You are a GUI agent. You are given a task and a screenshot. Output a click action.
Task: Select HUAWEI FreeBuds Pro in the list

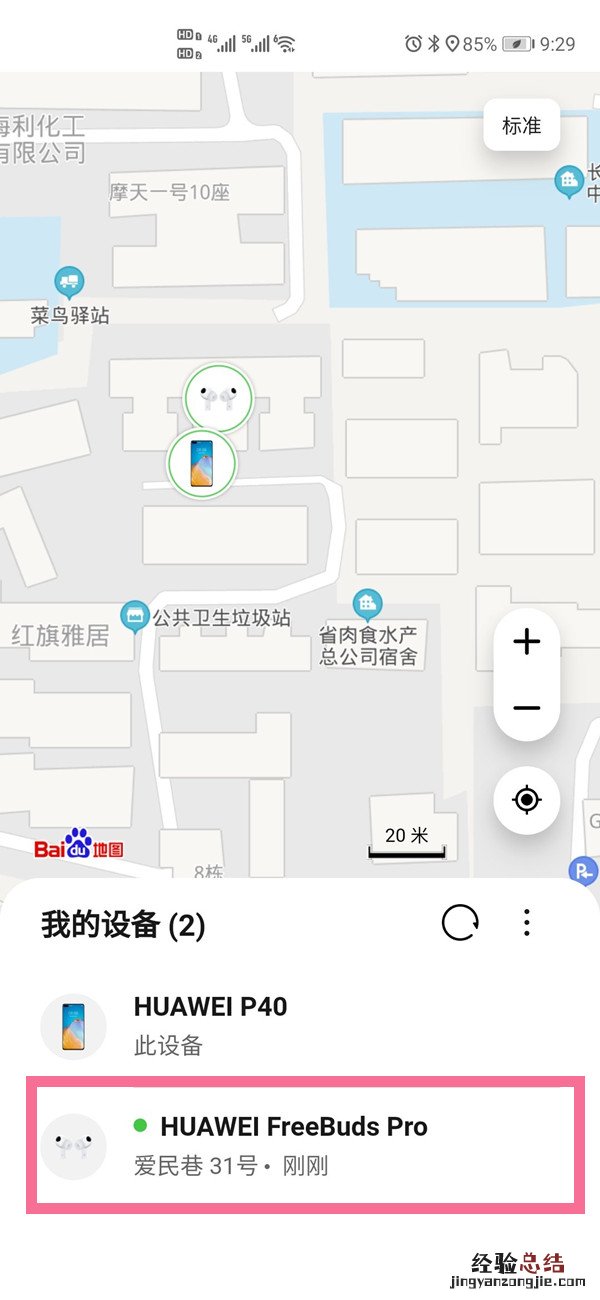pos(300,1144)
